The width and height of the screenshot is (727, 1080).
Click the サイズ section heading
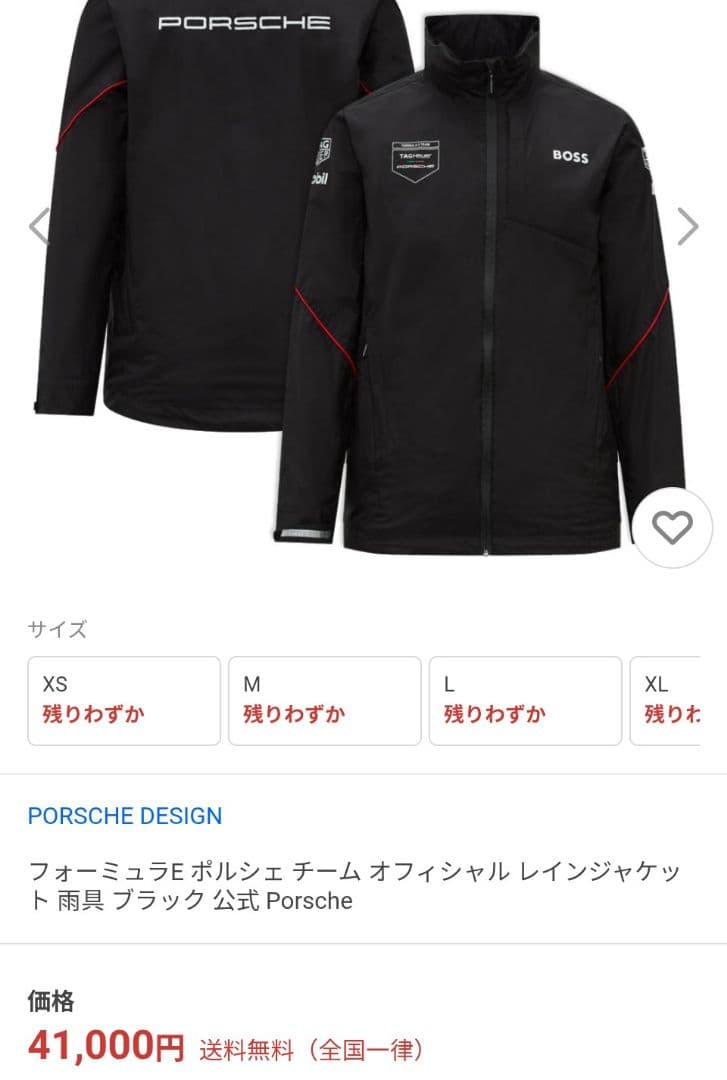coord(56,630)
